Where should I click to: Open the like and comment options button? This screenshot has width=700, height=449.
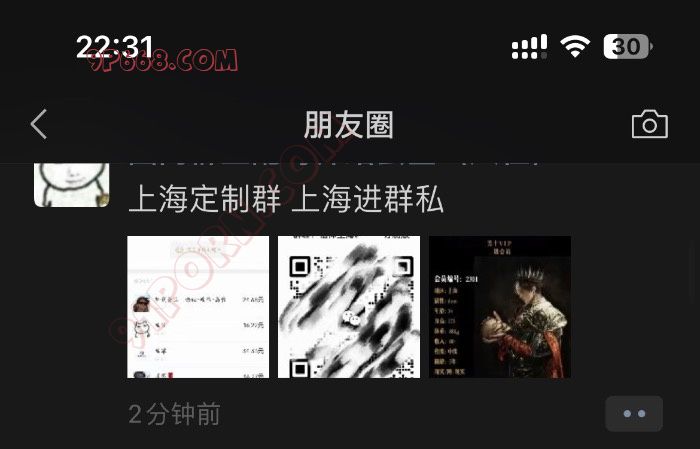click(x=634, y=414)
